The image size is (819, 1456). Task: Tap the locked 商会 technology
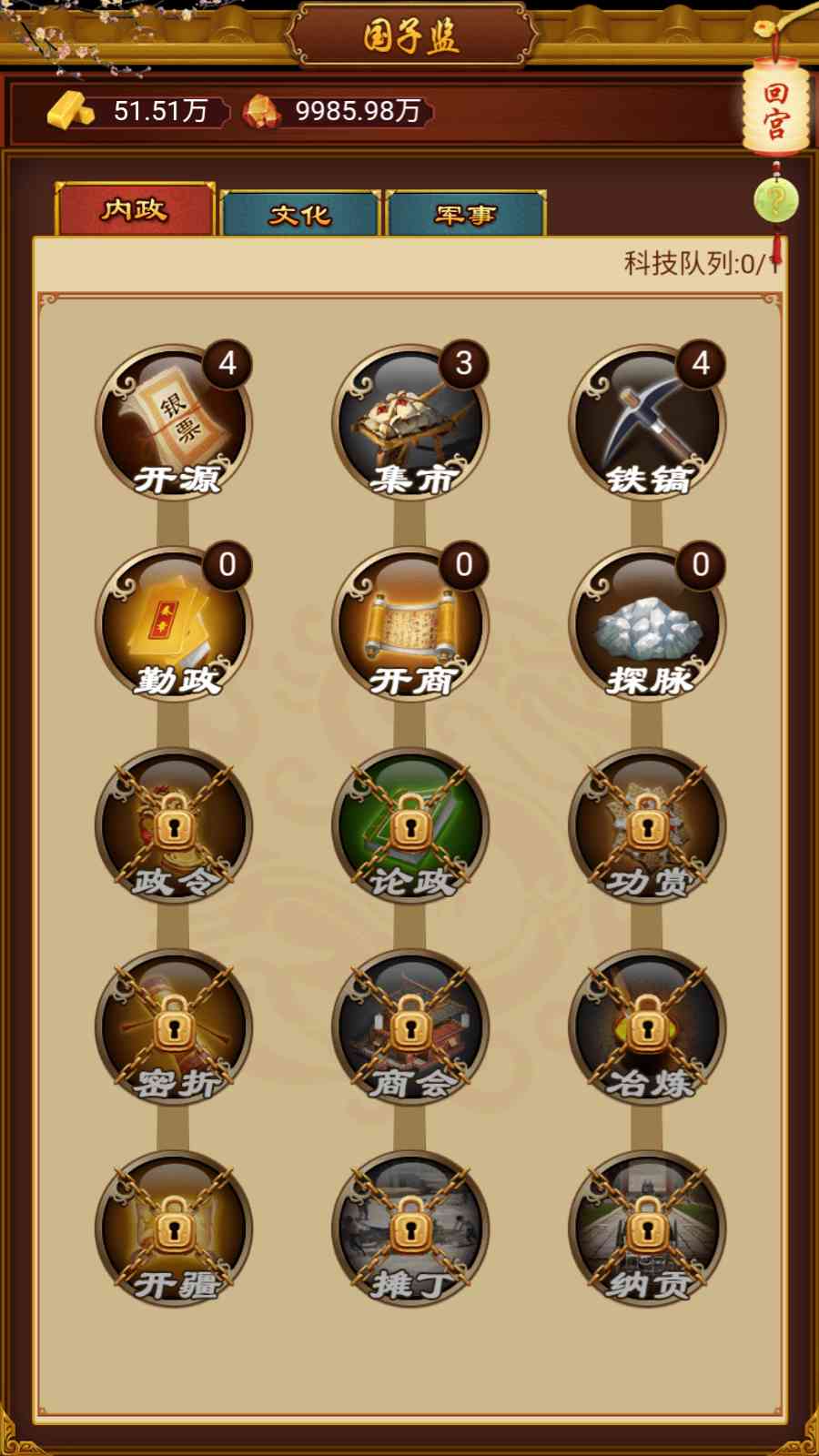coord(410,1027)
